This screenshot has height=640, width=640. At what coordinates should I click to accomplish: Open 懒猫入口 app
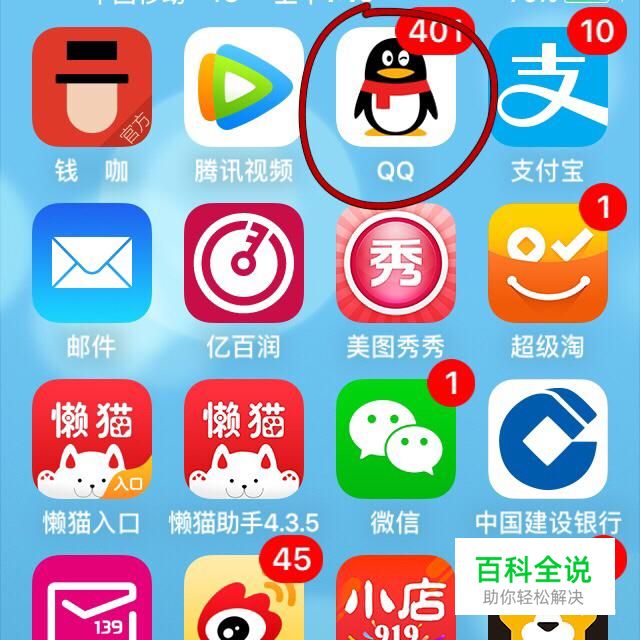(x=92, y=440)
